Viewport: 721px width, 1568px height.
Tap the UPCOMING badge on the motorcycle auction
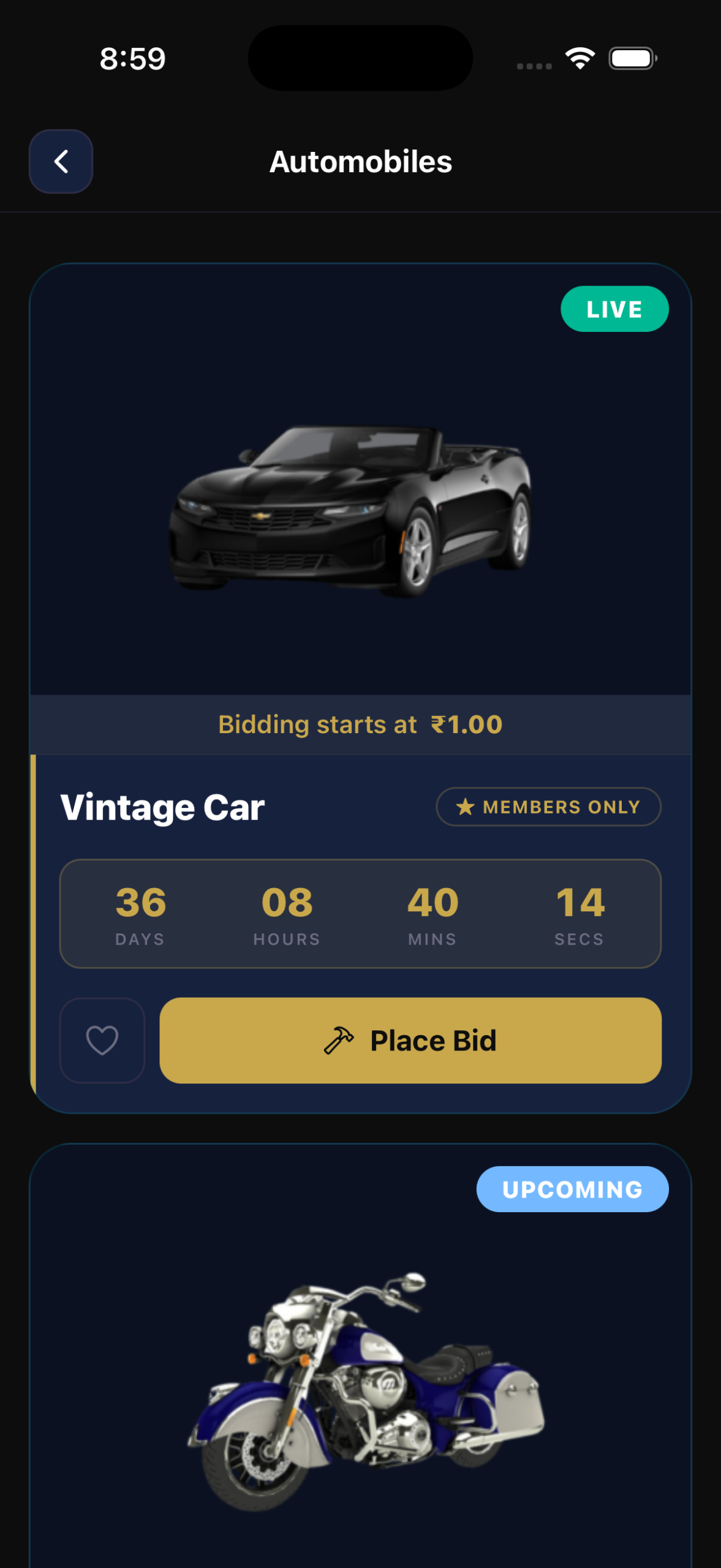pyautogui.click(x=572, y=1189)
